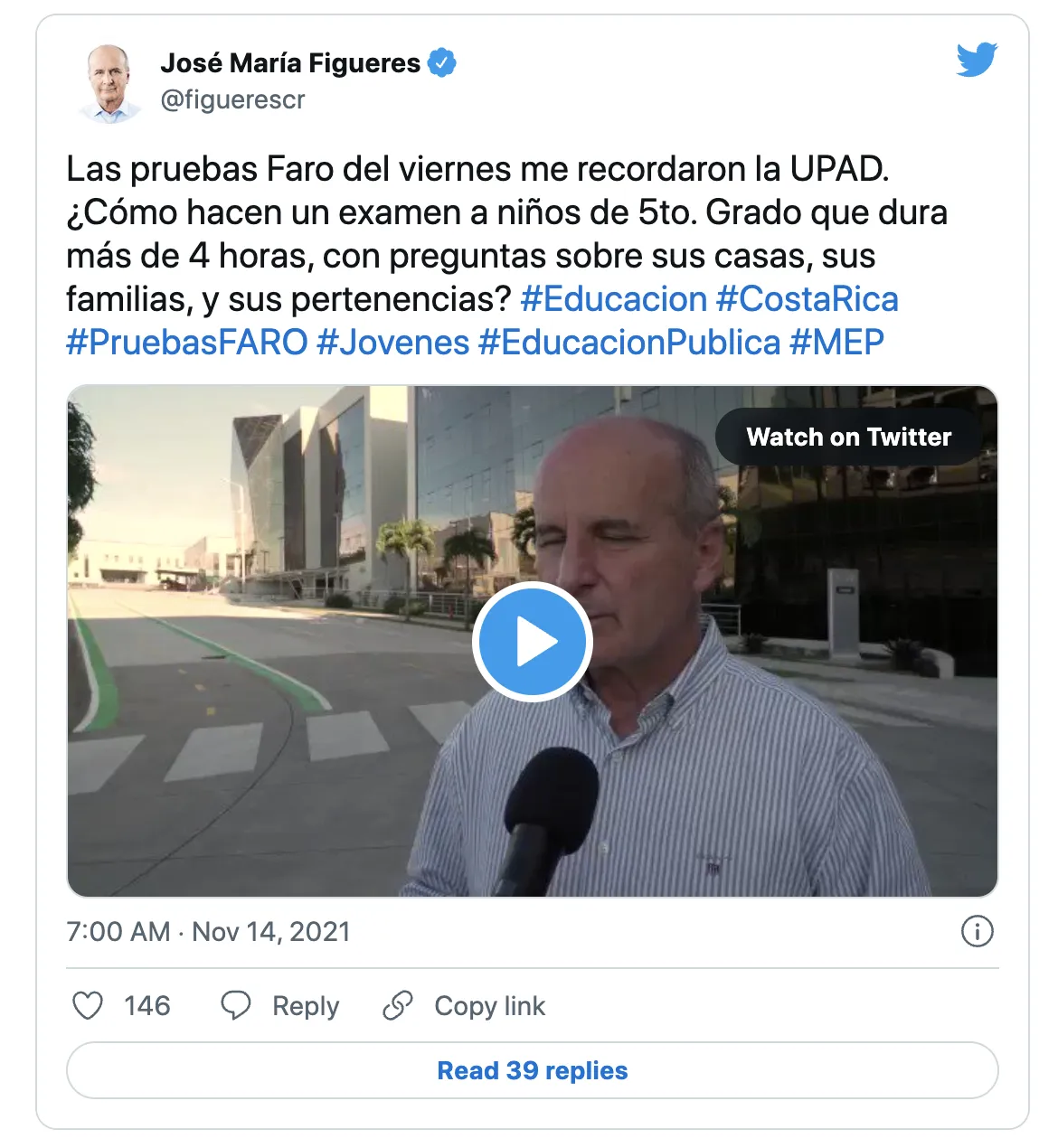
Task: Click the Reply speech bubble icon
Action: pos(236,1005)
